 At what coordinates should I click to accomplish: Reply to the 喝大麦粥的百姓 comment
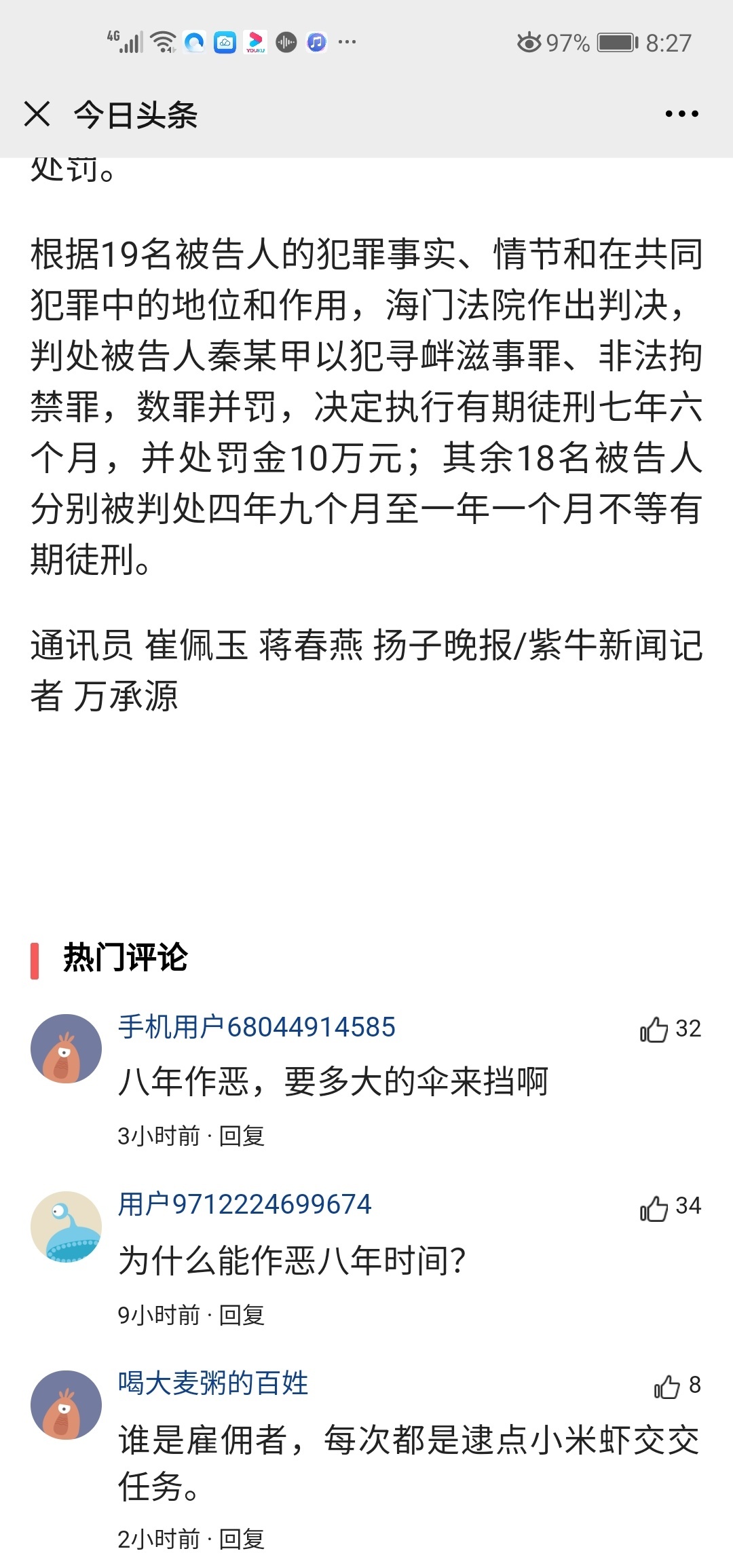pos(242,1539)
